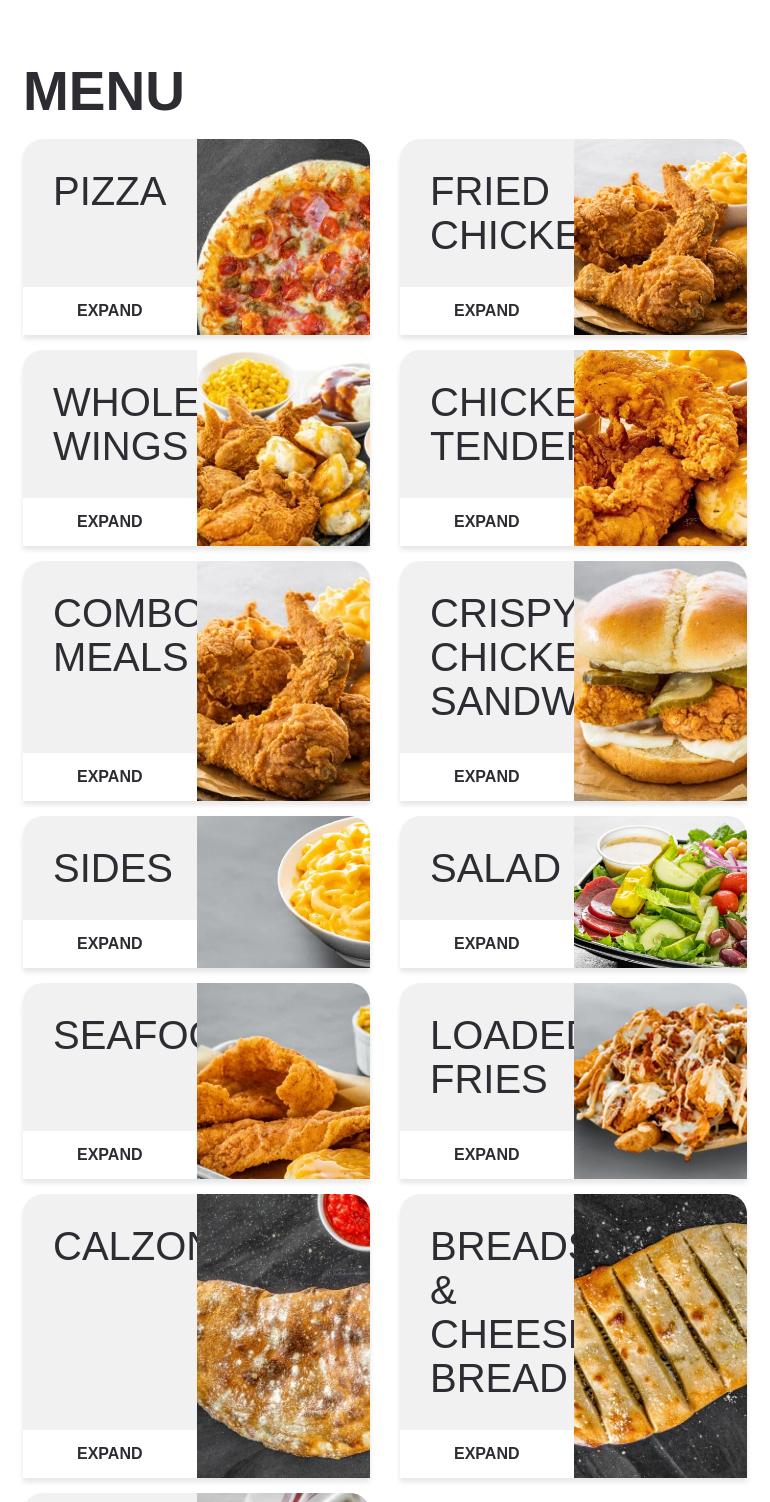The image size is (770, 1502).
Task: Expand the Breads & Cheese Bread category
Action: pos(487,1454)
